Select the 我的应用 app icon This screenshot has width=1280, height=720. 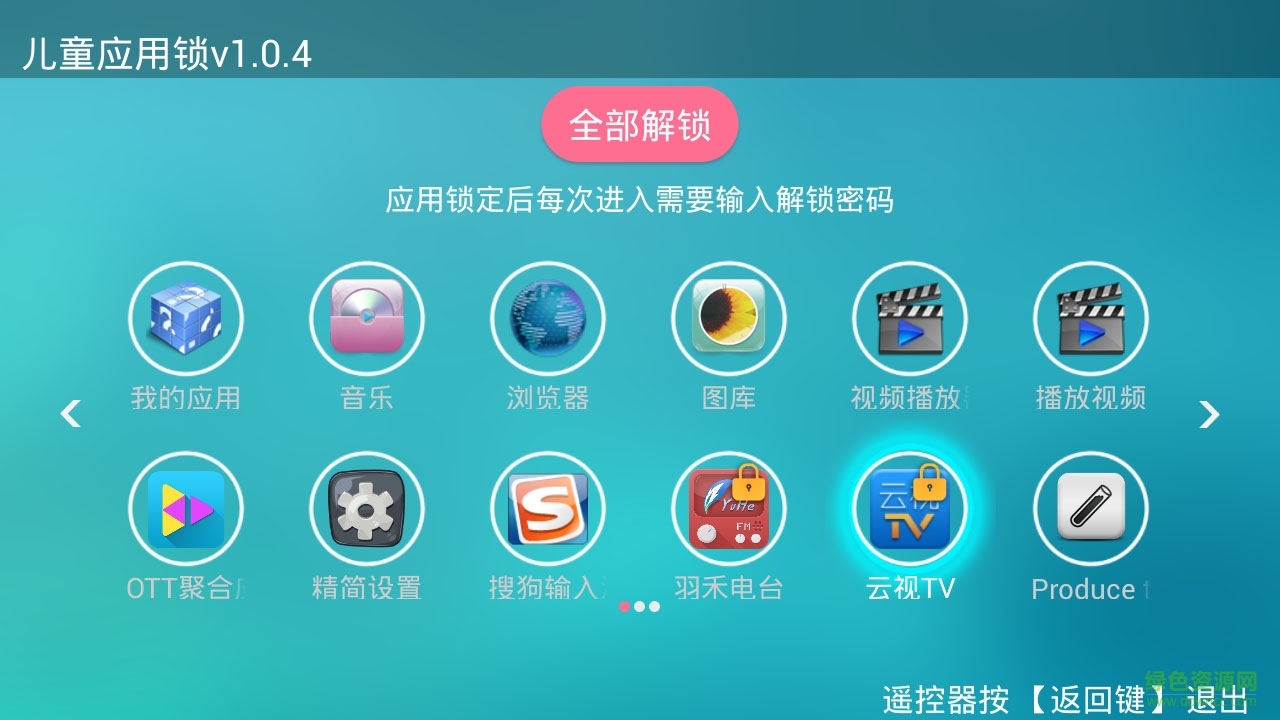tap(185, 319)
